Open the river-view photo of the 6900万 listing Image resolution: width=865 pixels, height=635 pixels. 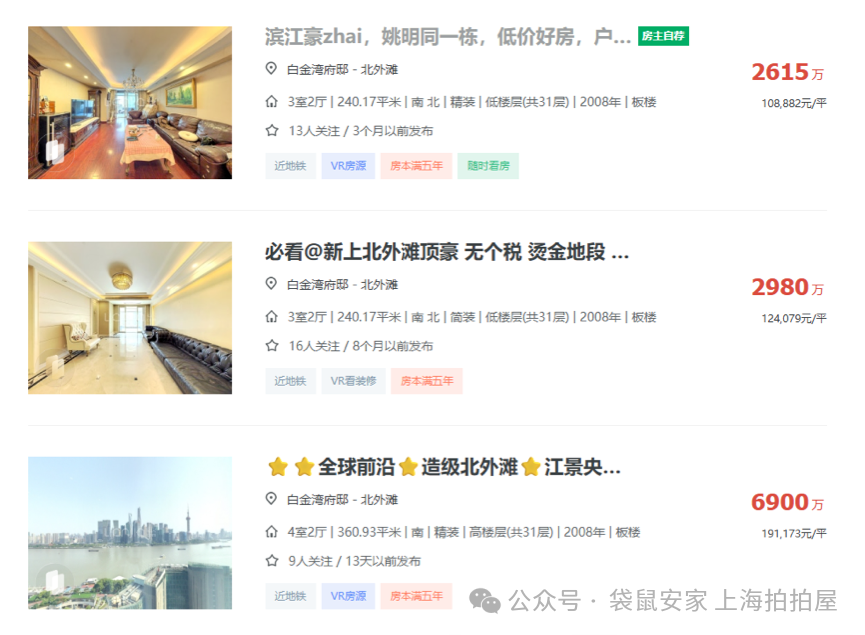[x=130, y=533]
